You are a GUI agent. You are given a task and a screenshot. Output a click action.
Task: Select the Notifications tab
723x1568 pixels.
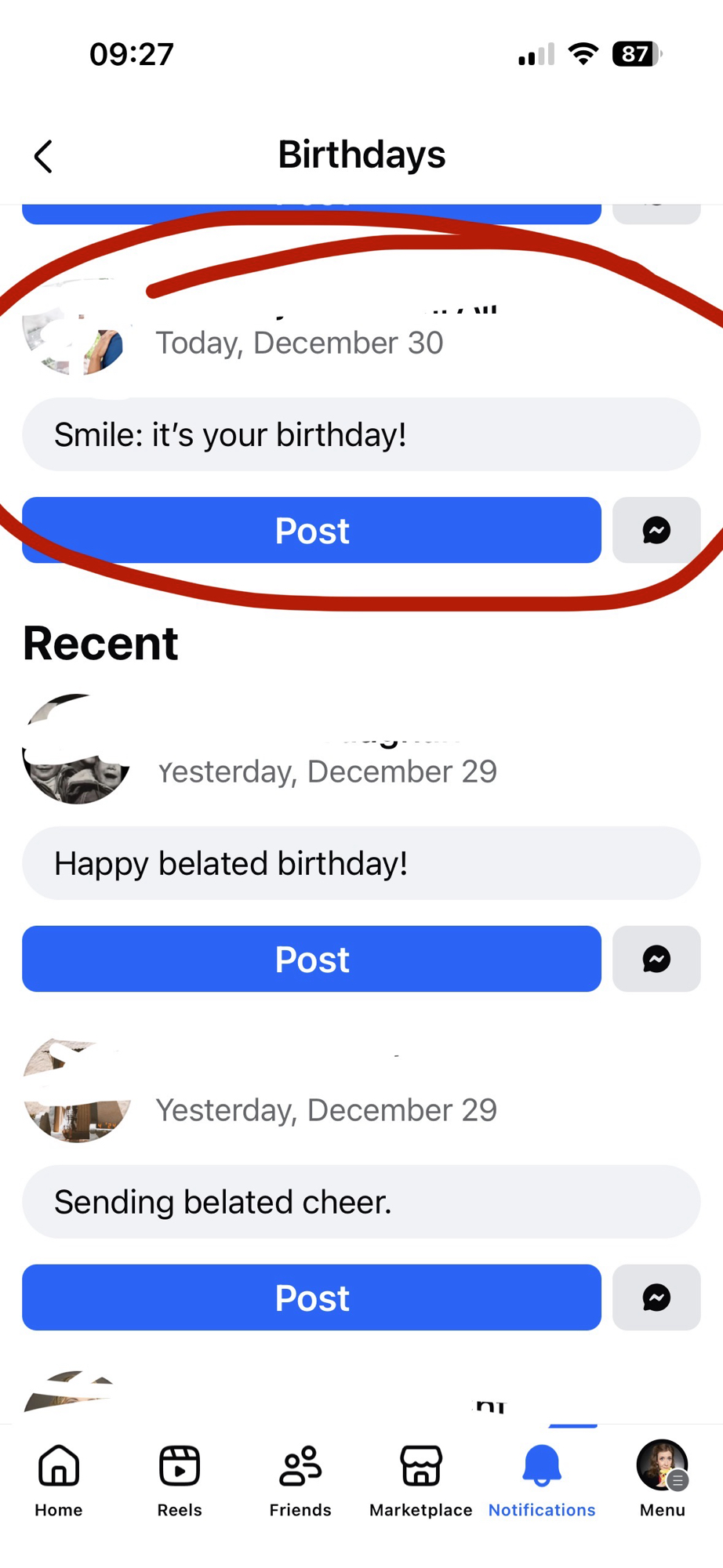[542, 1479]
